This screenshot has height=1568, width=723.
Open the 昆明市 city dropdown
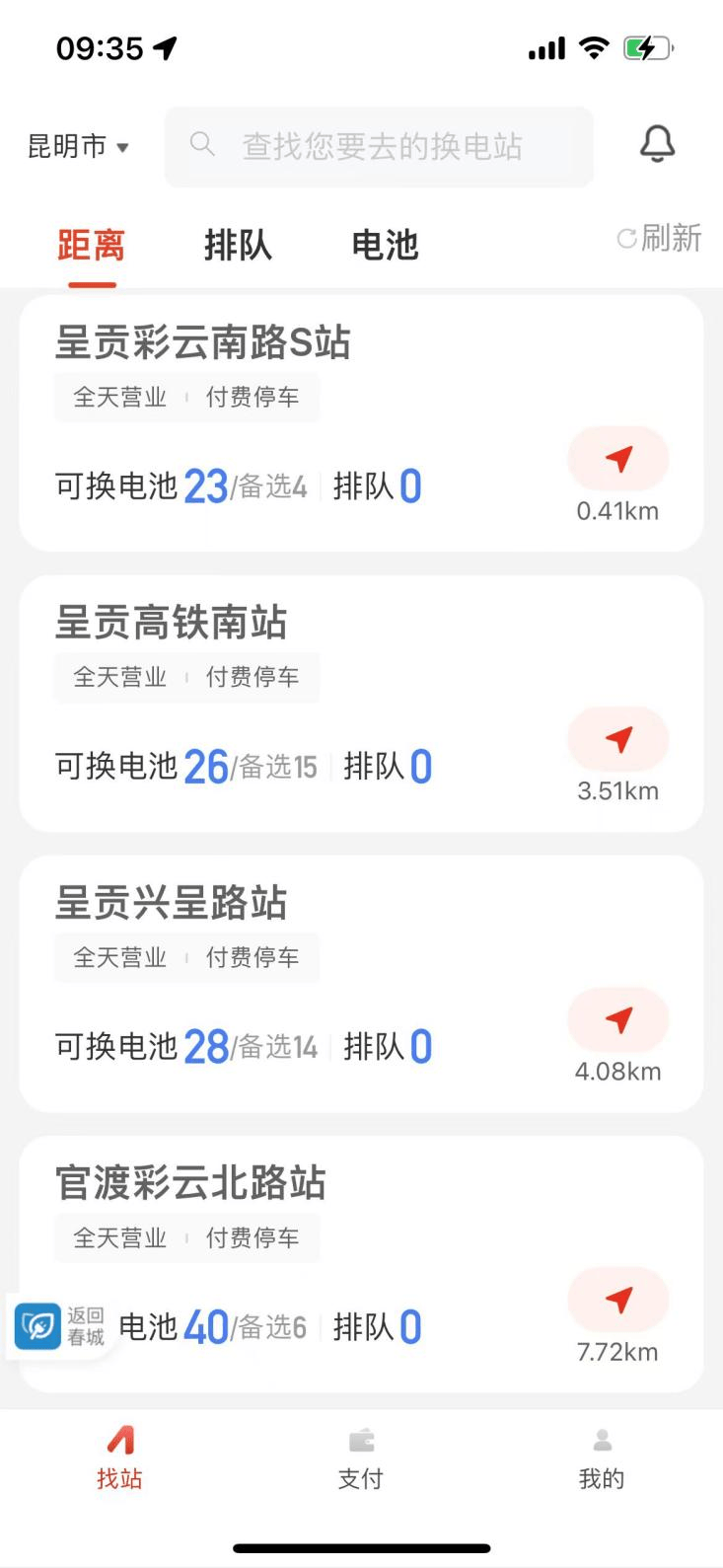pyautogui.click(x=78, y=147)
